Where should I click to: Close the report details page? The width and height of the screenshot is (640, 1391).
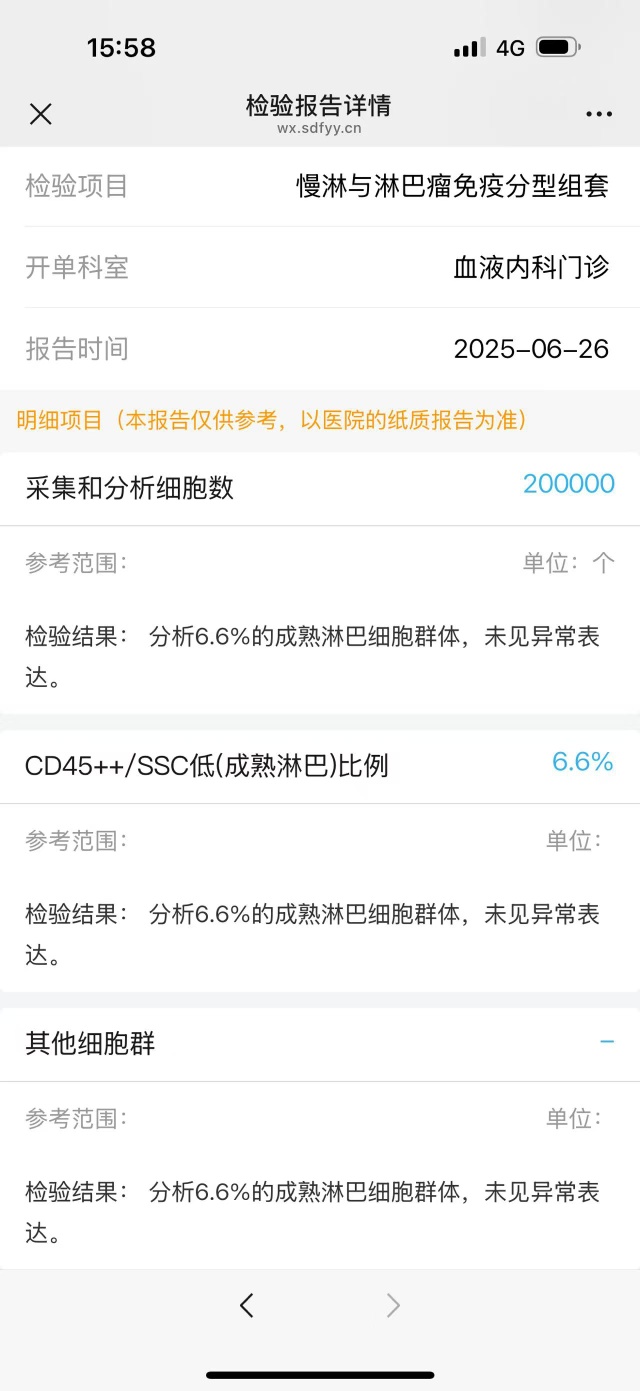coord(40,114)
